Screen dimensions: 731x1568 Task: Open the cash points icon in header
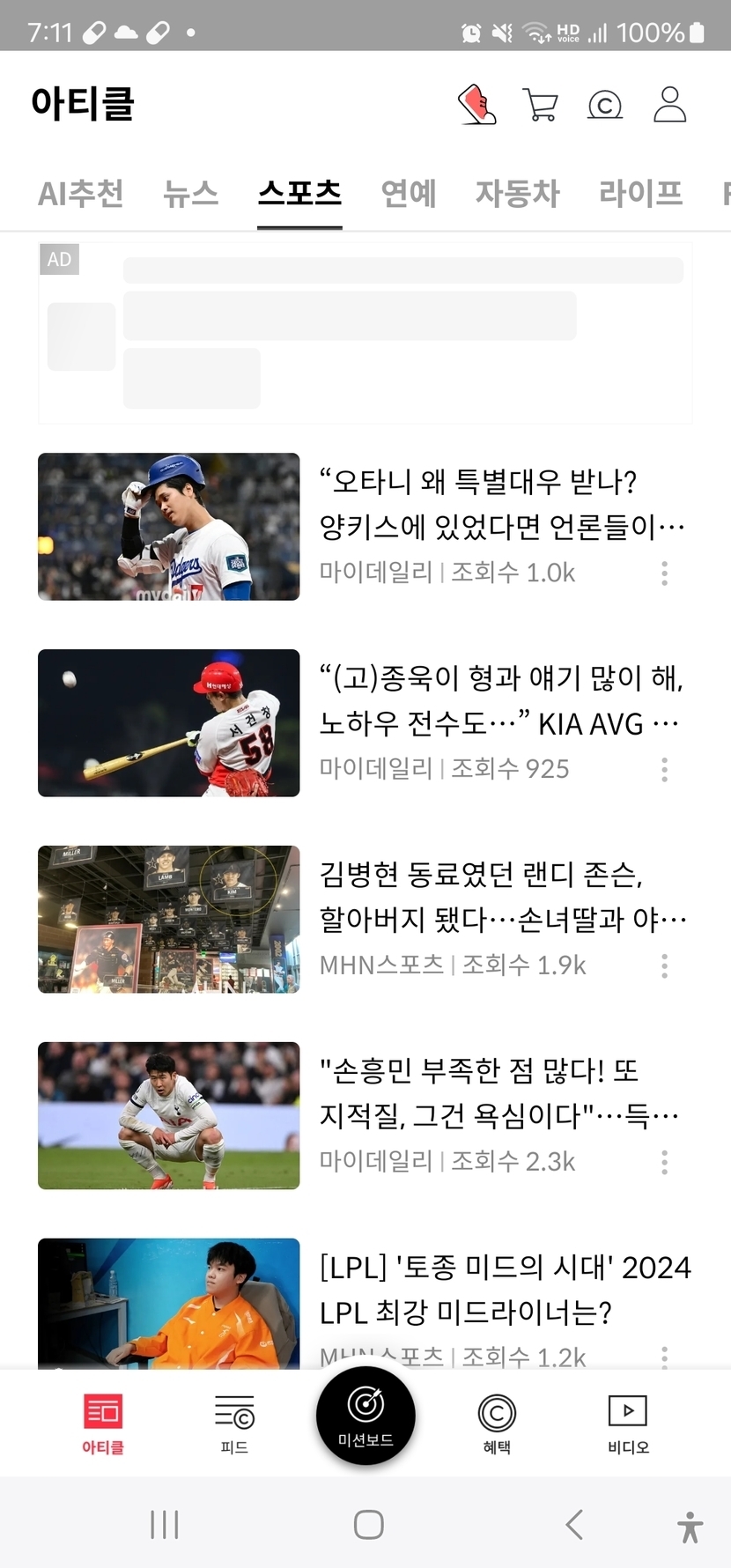coord(605,105)
